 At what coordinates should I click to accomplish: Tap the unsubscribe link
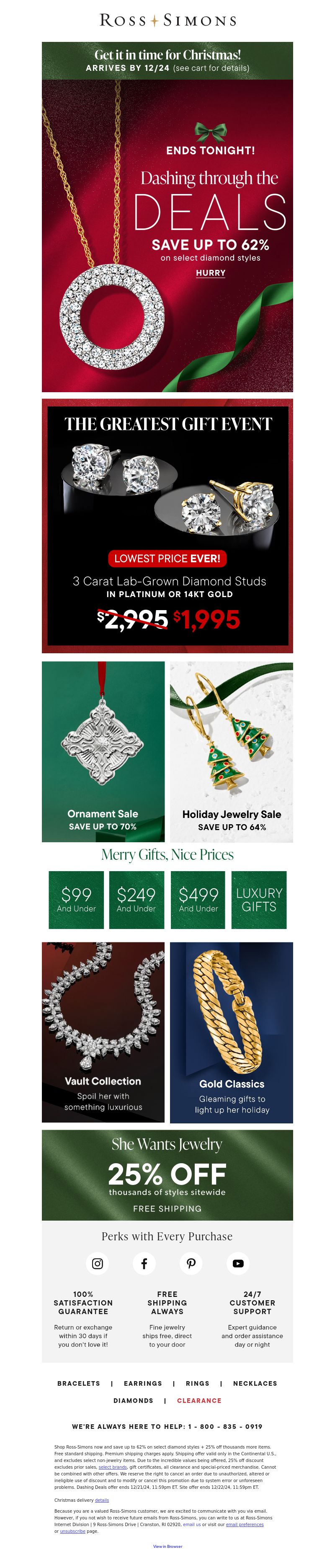pos(72,1532)
